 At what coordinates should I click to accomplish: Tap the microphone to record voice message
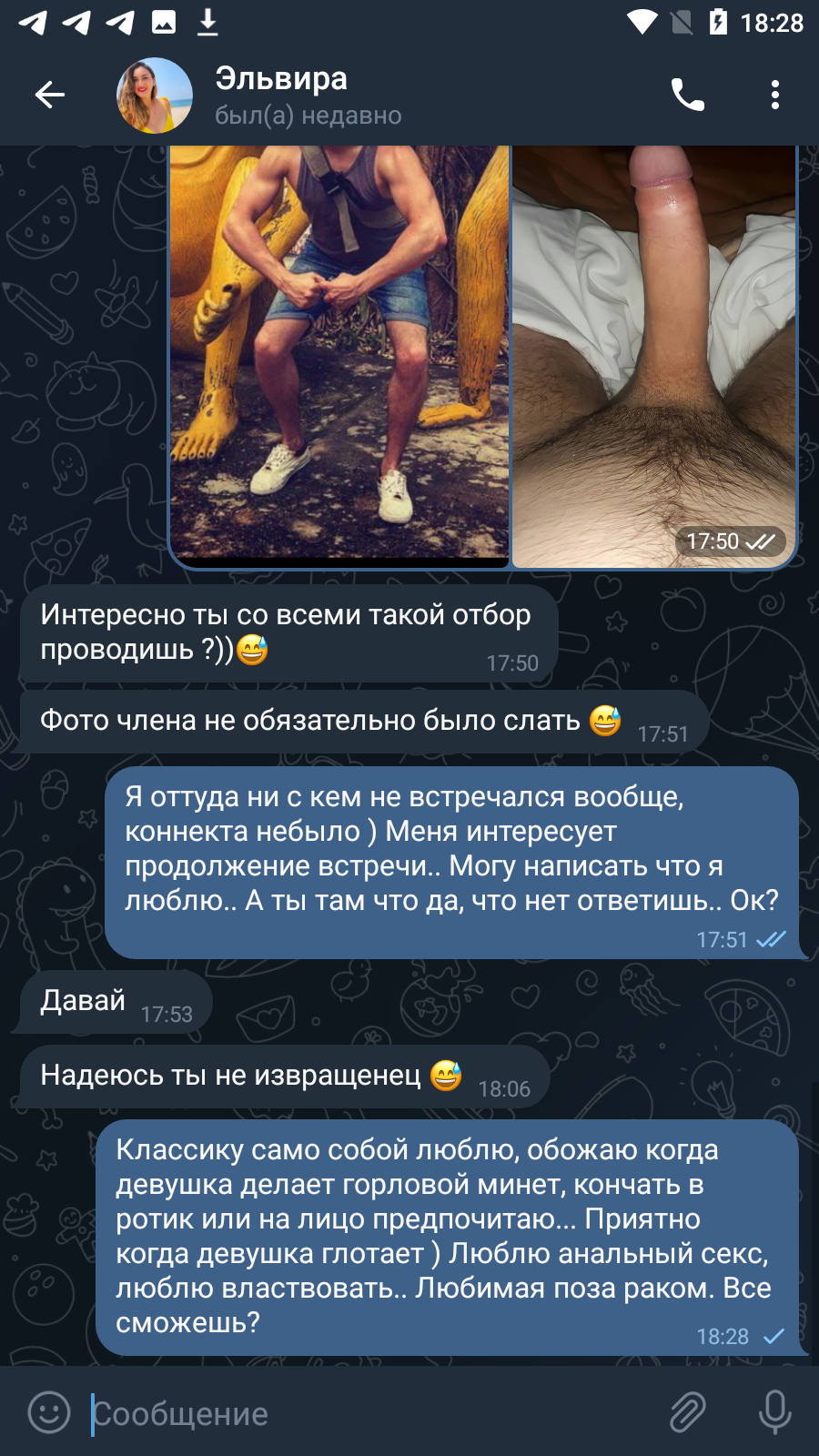[775, 1412]
